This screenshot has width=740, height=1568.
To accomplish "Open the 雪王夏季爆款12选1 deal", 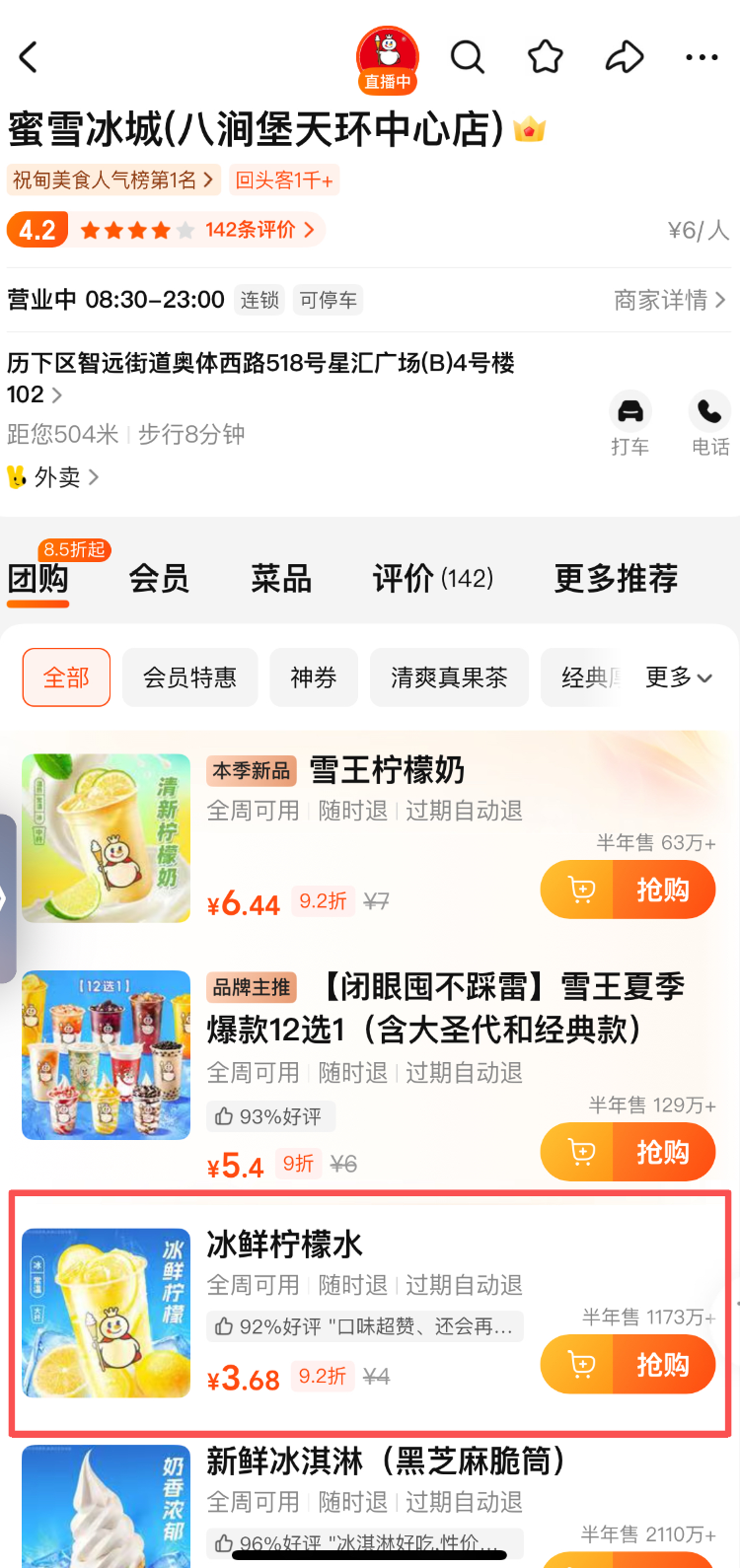I will point(444,1008).
